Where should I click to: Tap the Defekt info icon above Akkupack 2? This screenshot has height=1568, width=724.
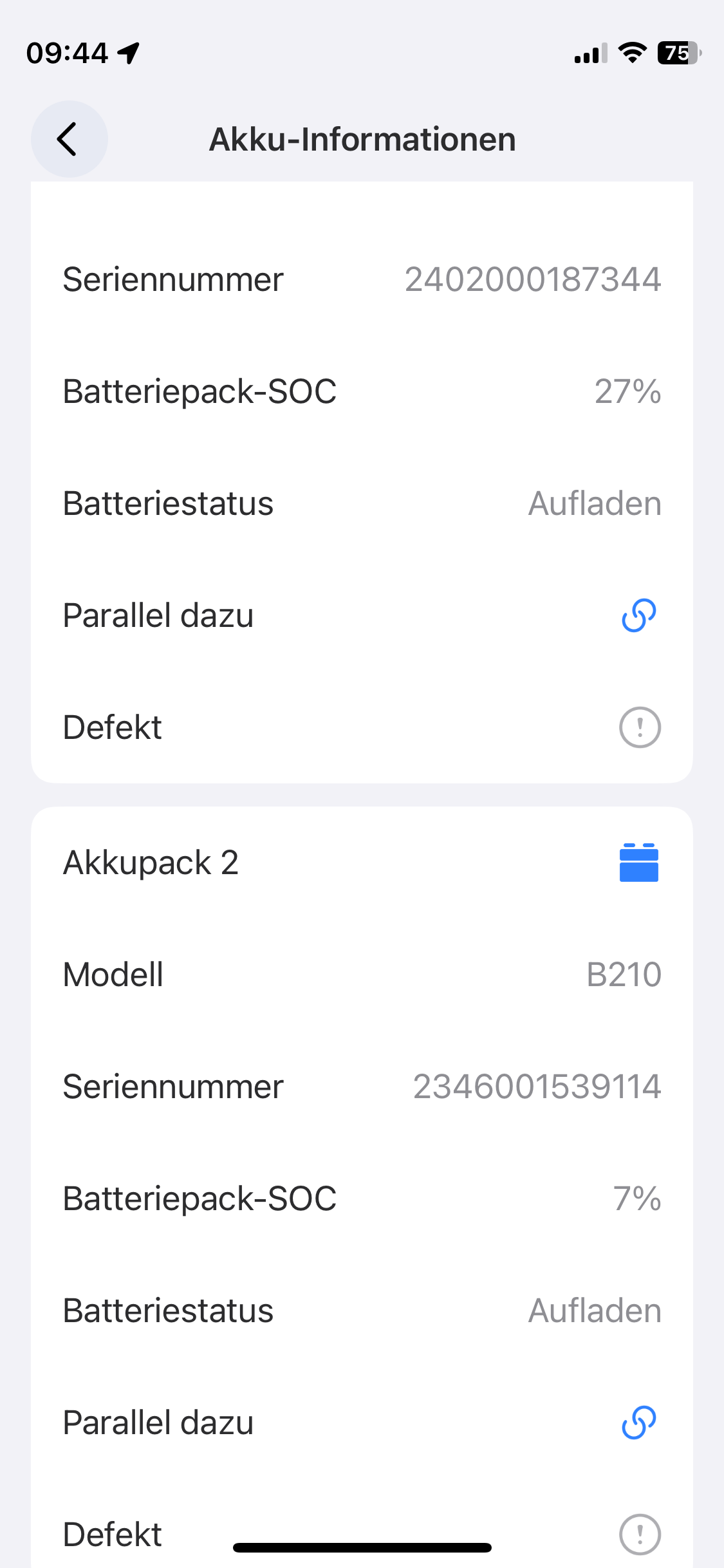(640, 727)
